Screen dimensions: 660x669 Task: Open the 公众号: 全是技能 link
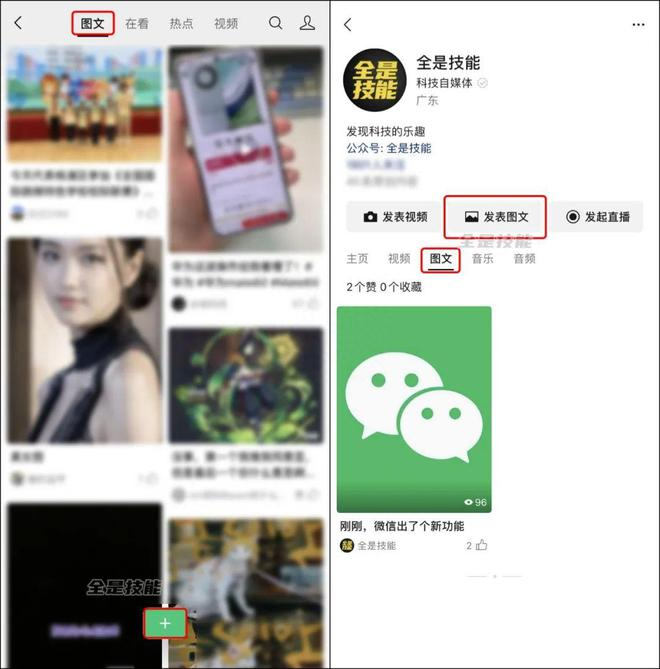click(389, 148)
